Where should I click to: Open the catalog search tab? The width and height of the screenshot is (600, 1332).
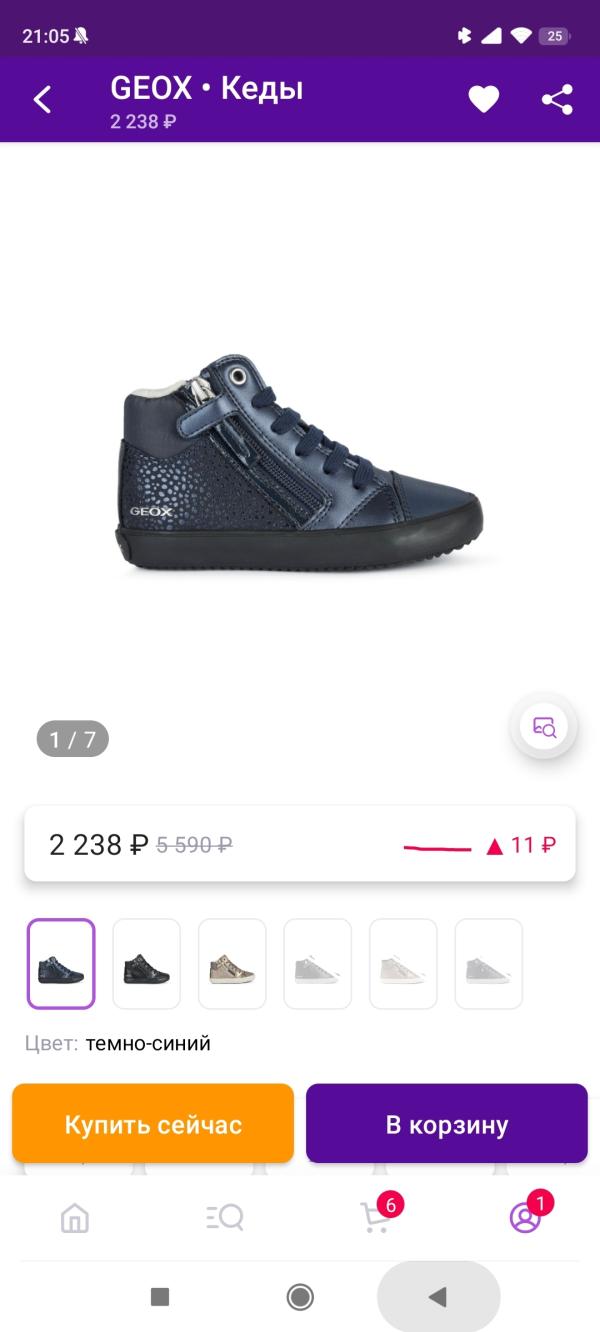click(224, 1217)
